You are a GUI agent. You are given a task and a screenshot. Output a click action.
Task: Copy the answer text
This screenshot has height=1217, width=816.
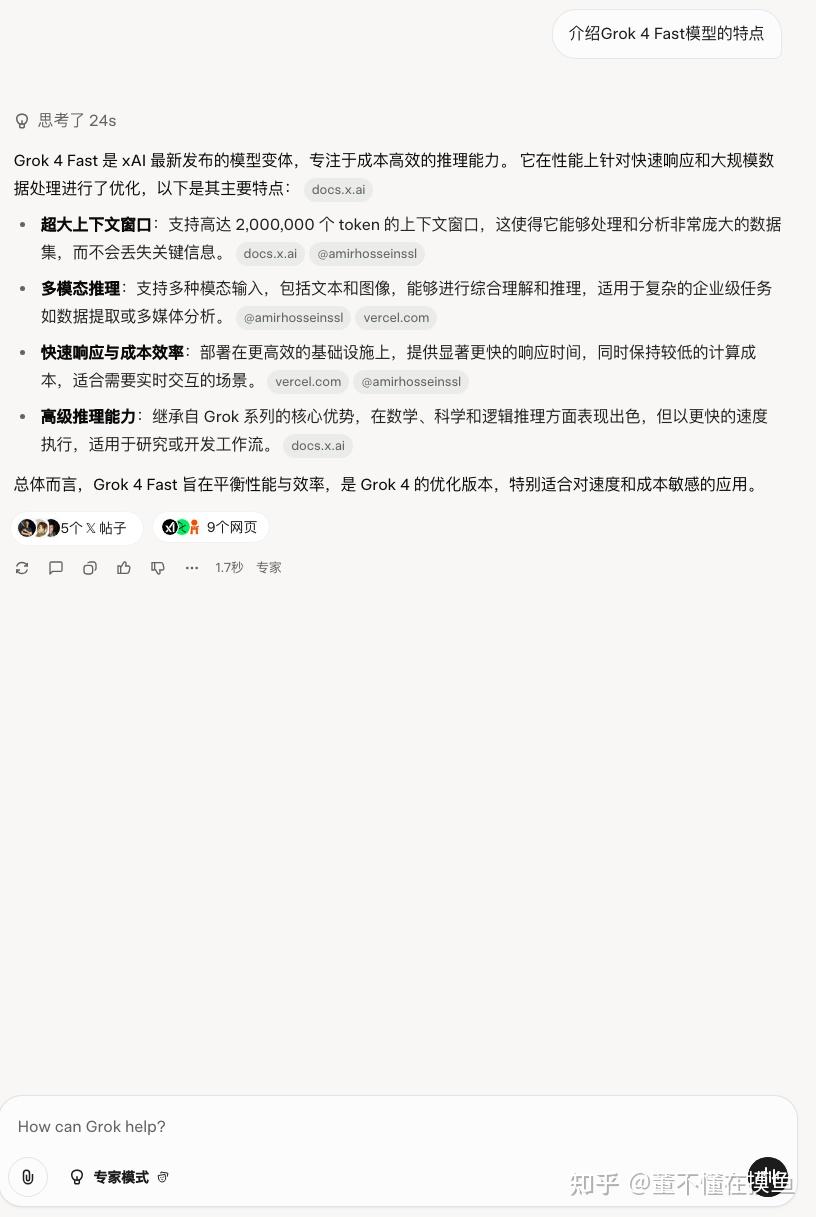tap(90, 568)
